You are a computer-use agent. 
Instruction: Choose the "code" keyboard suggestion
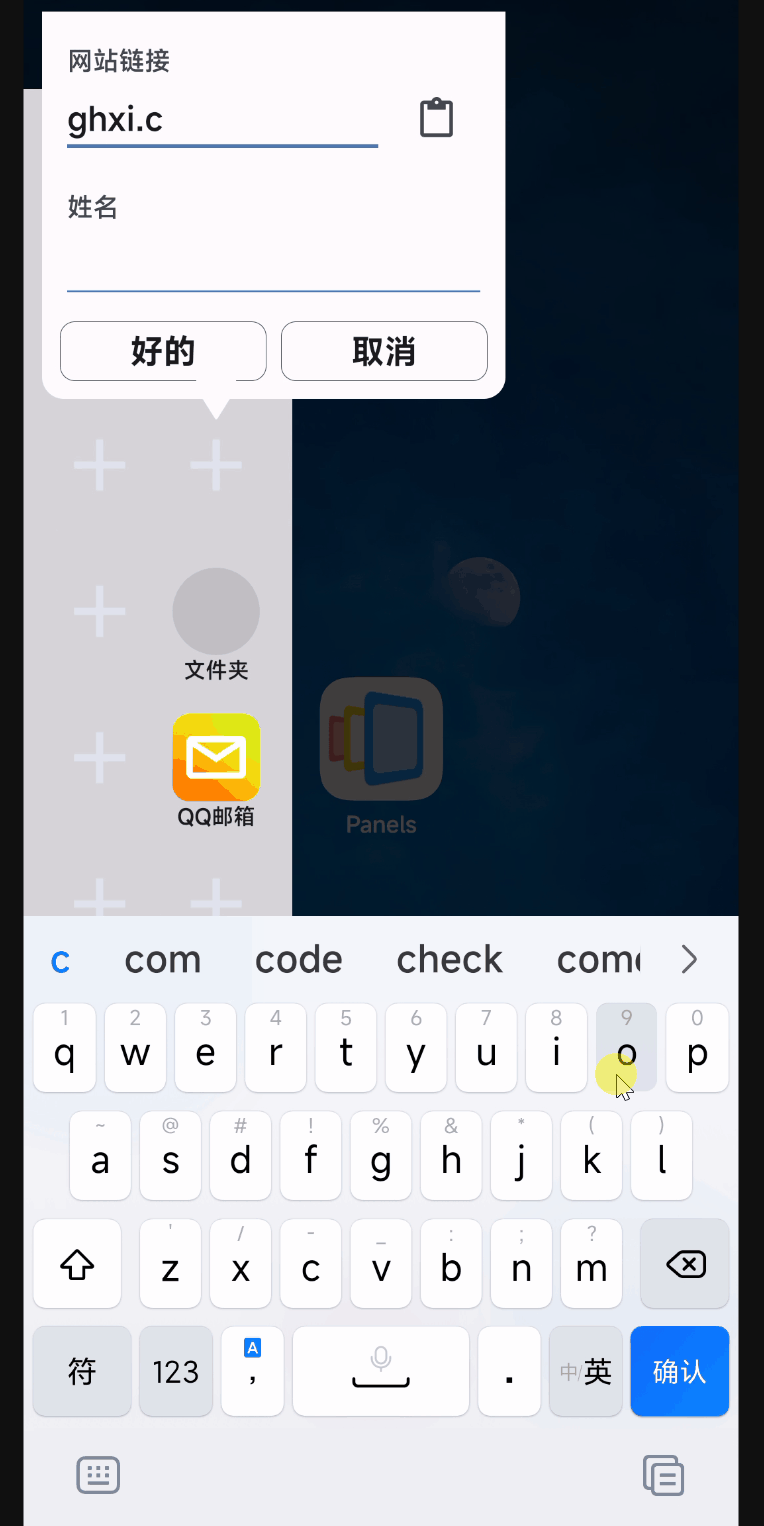(x=298, y=960)
